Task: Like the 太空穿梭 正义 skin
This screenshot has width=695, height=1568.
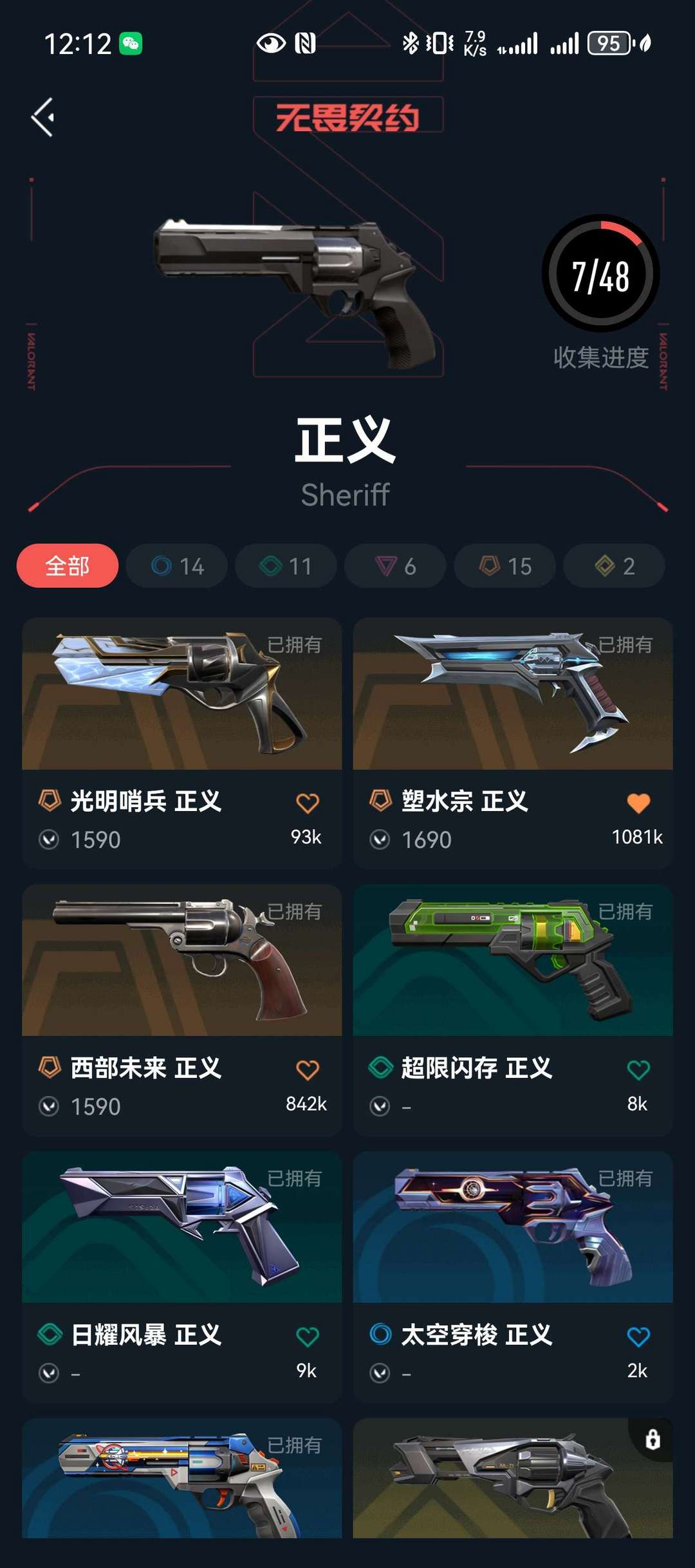Action: [x=638, y=1336]
